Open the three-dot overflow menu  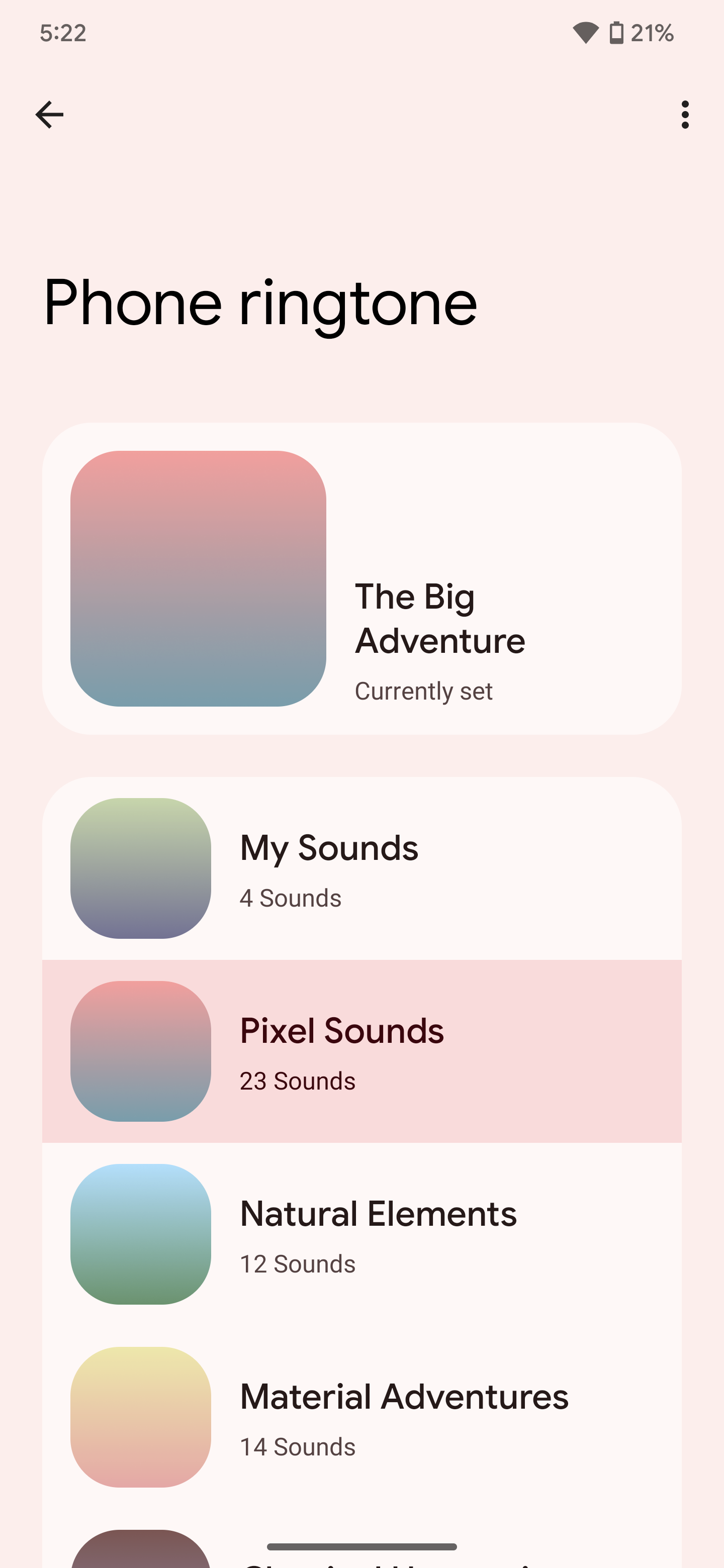685,115
